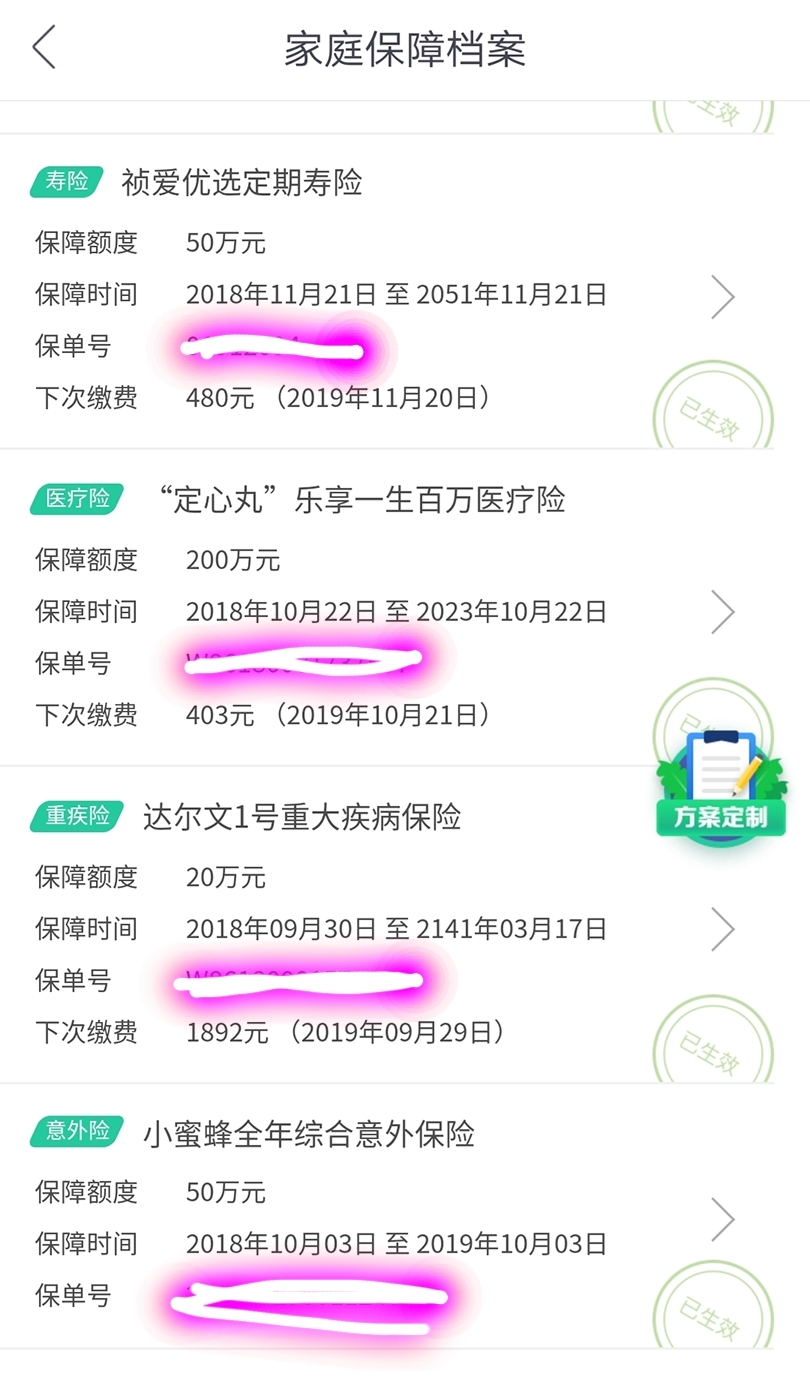This screenshot has width=810, height=1379.
Task: Go back from 家庭保障档案
Action: pos(44,49)
